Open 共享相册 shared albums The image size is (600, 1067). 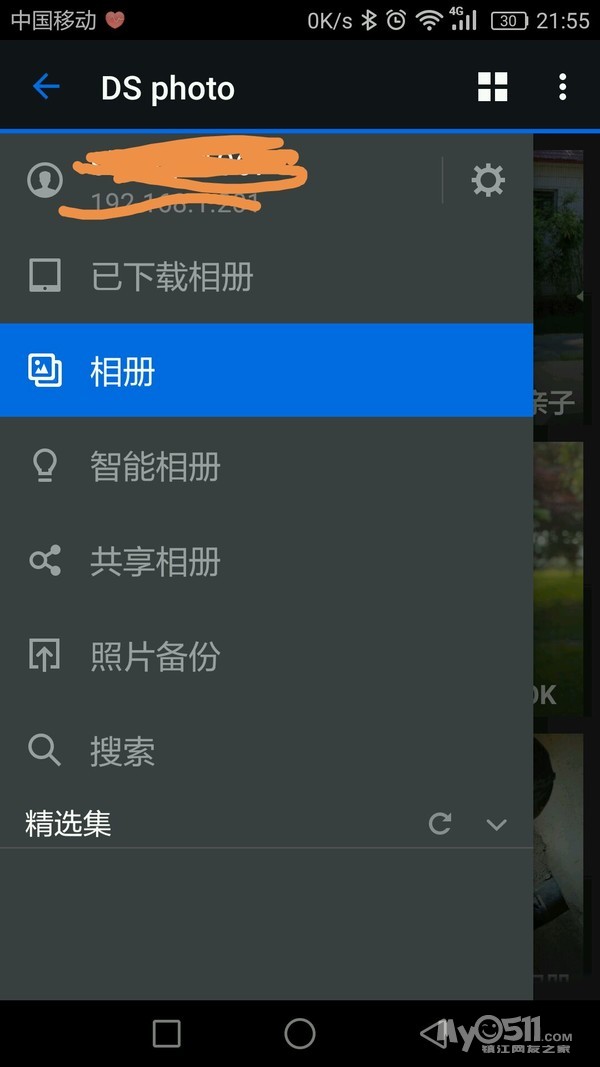pyautogui.click(x=266, y=561)
